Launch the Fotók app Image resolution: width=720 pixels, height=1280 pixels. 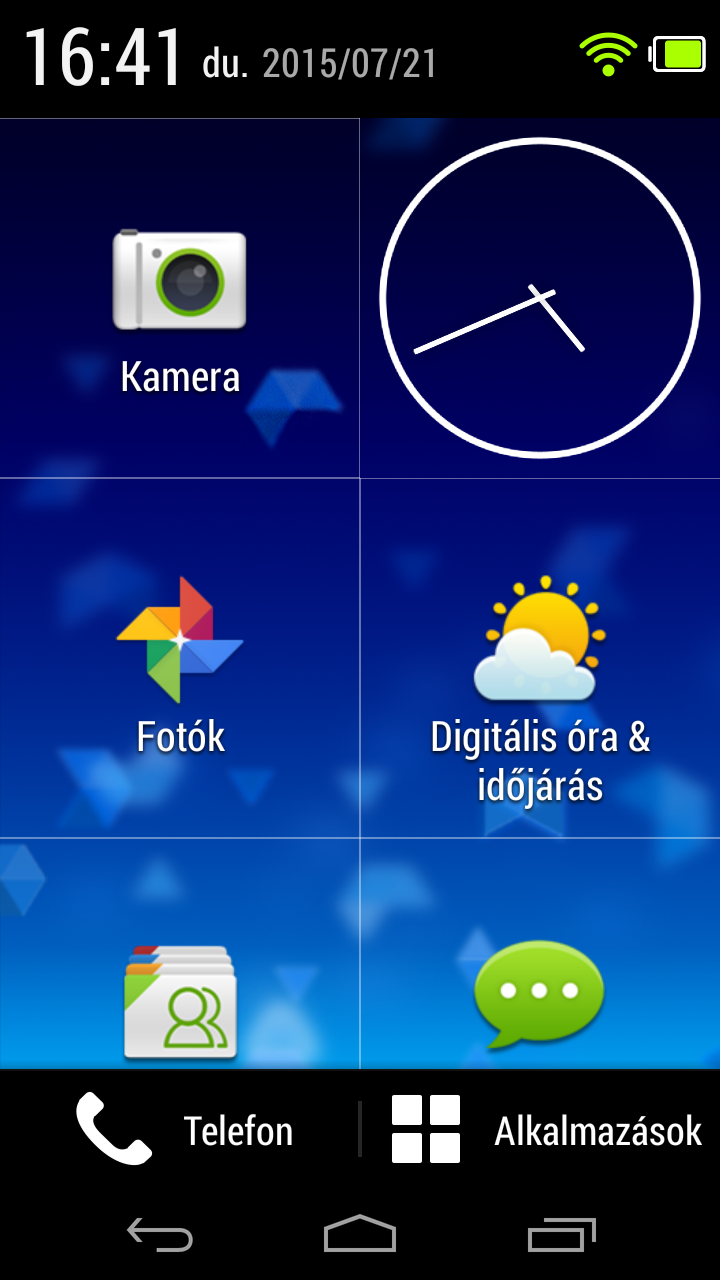click(x=180, y=658)
